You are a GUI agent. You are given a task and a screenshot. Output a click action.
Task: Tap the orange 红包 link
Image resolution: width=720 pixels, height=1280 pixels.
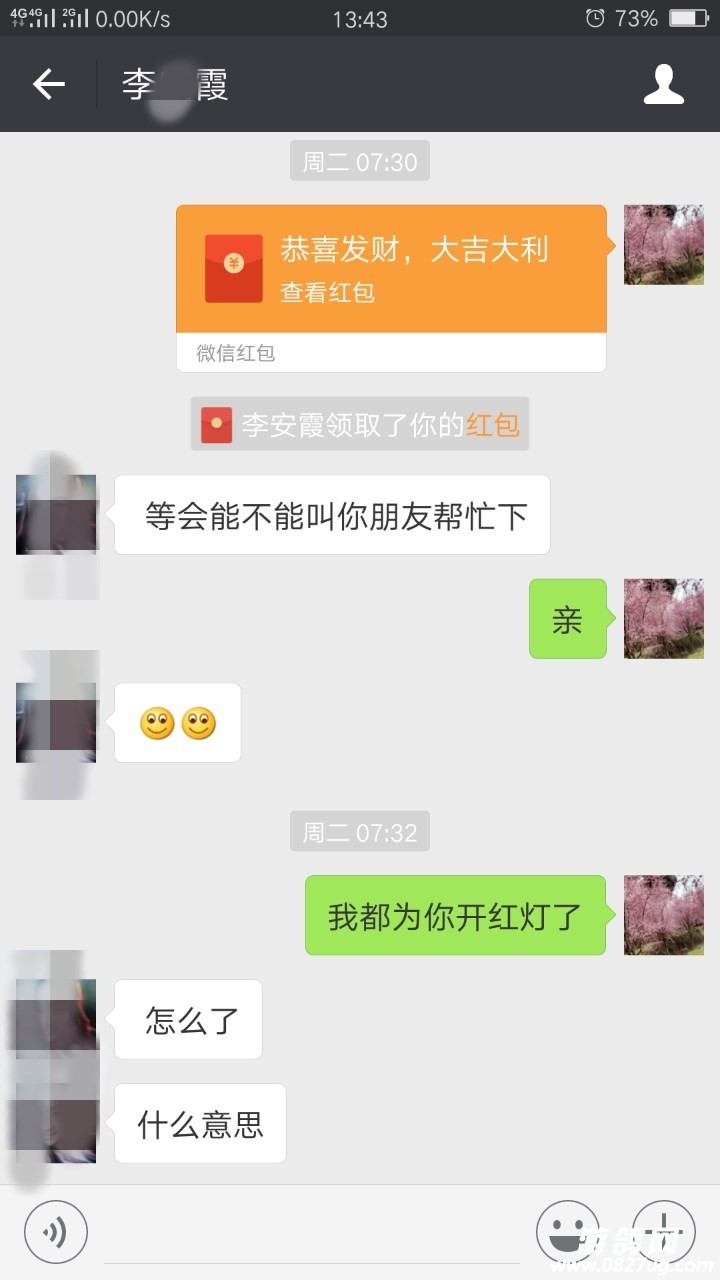(493, 425)
